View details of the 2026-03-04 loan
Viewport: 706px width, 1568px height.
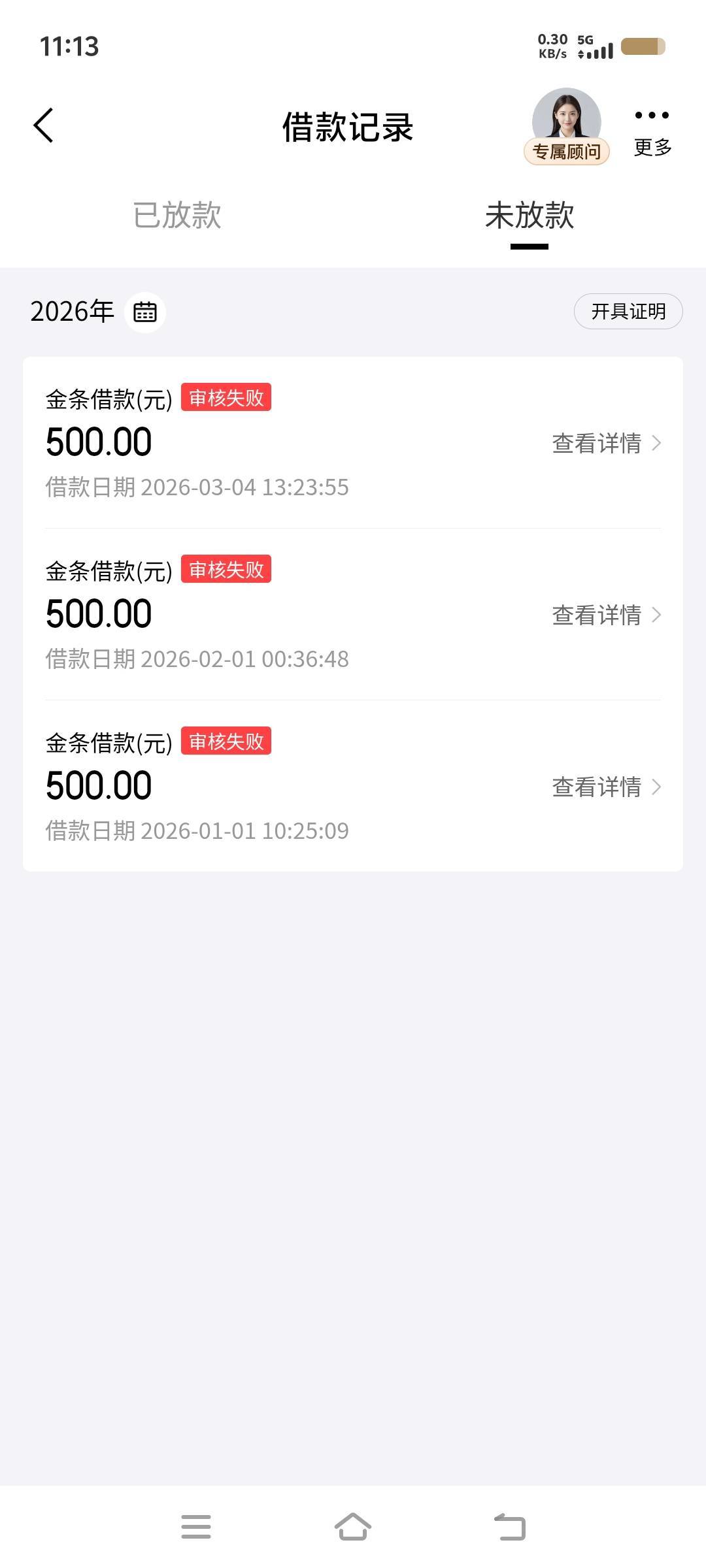(x=606, y=443)
